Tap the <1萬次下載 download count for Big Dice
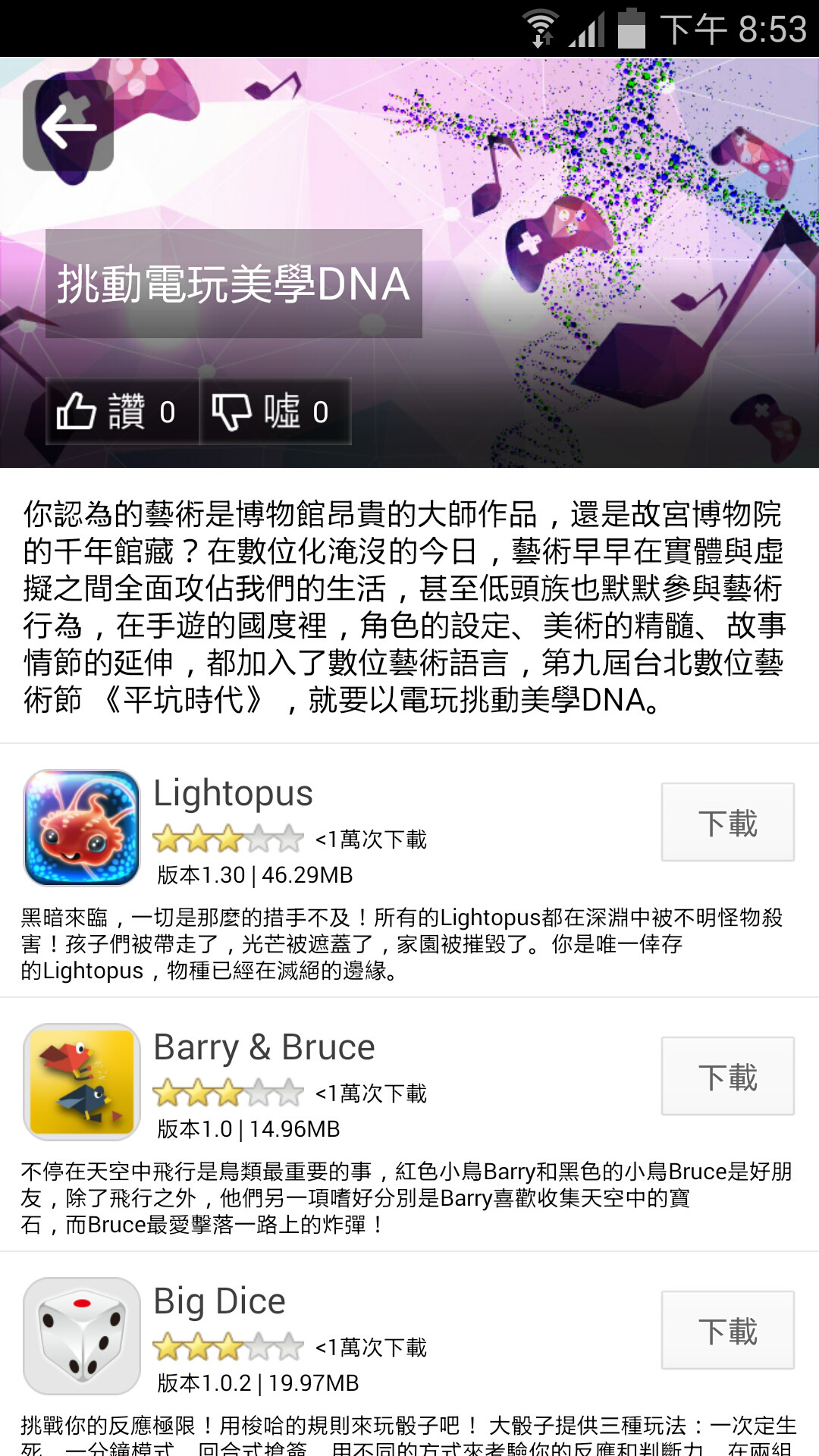819x1456 pixels. pyautogui.click(x=369, y=1348)
